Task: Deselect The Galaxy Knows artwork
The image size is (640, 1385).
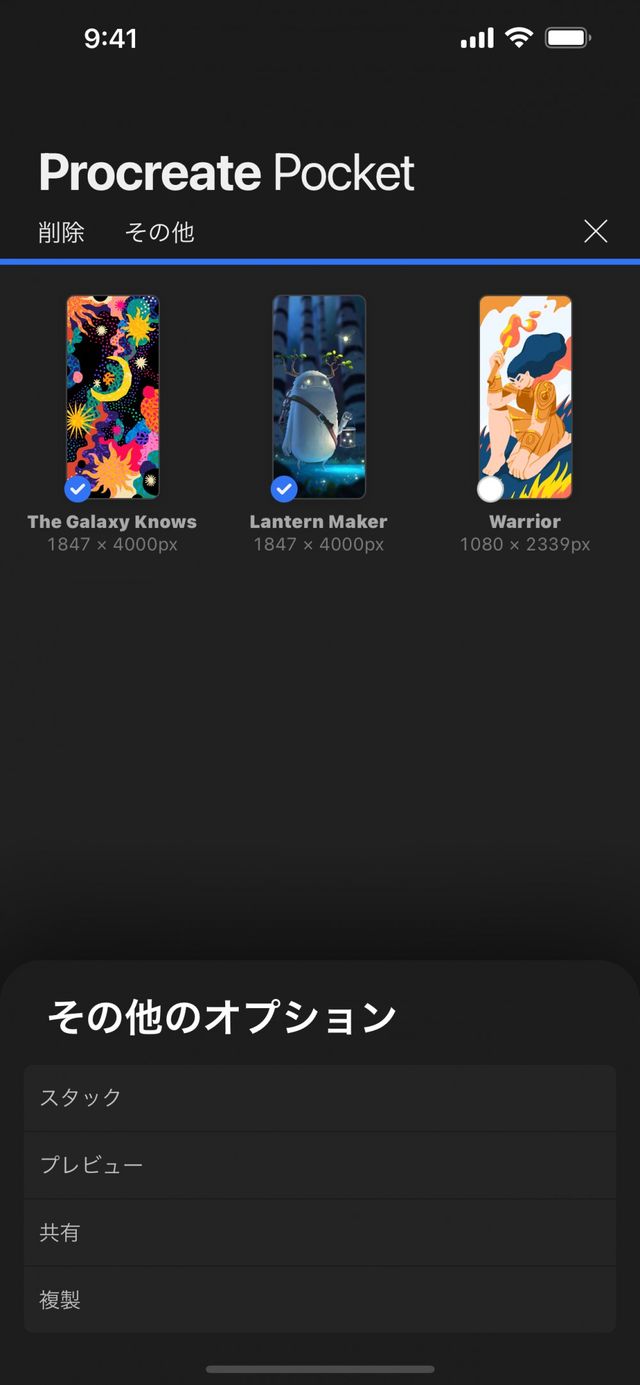Action: (x=78, y=489)
